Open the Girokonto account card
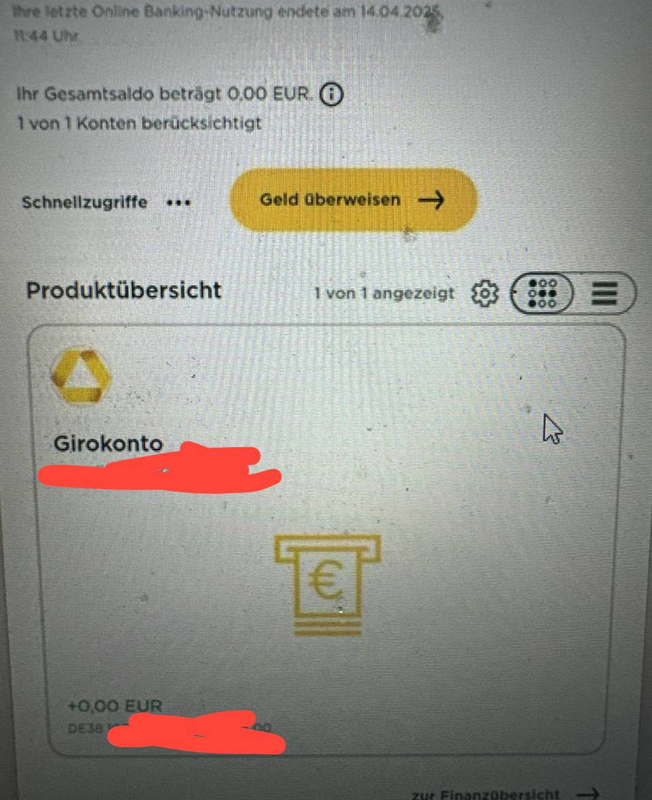The width and height of the screenshot is (652, 800). click(x=325, y=540)
